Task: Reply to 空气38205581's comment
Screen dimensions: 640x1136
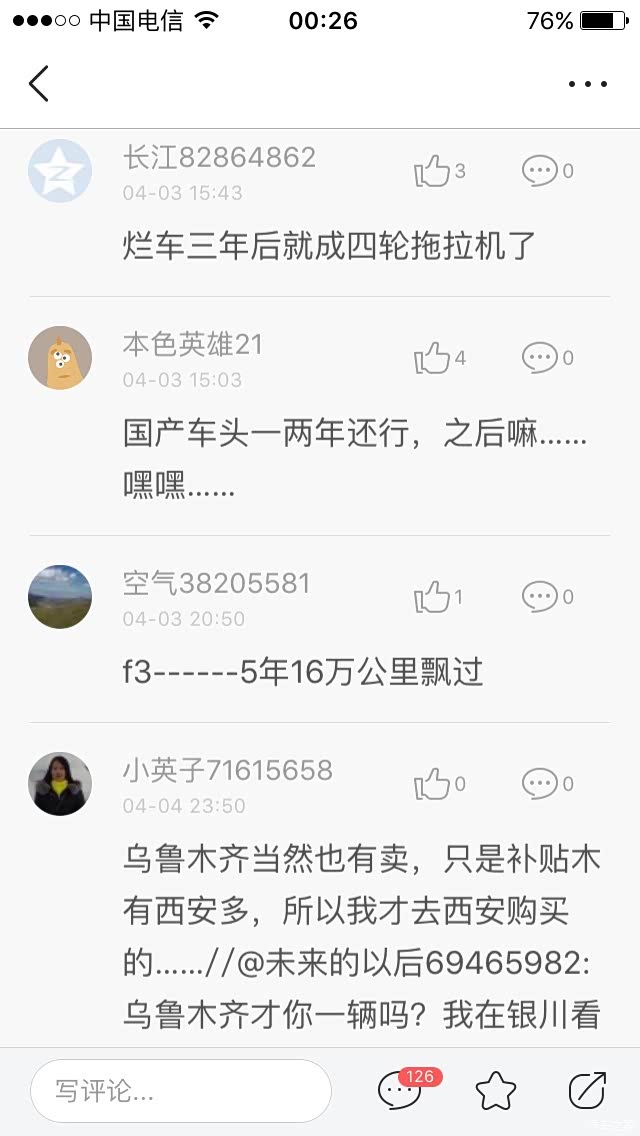Action: coord(540,597)
